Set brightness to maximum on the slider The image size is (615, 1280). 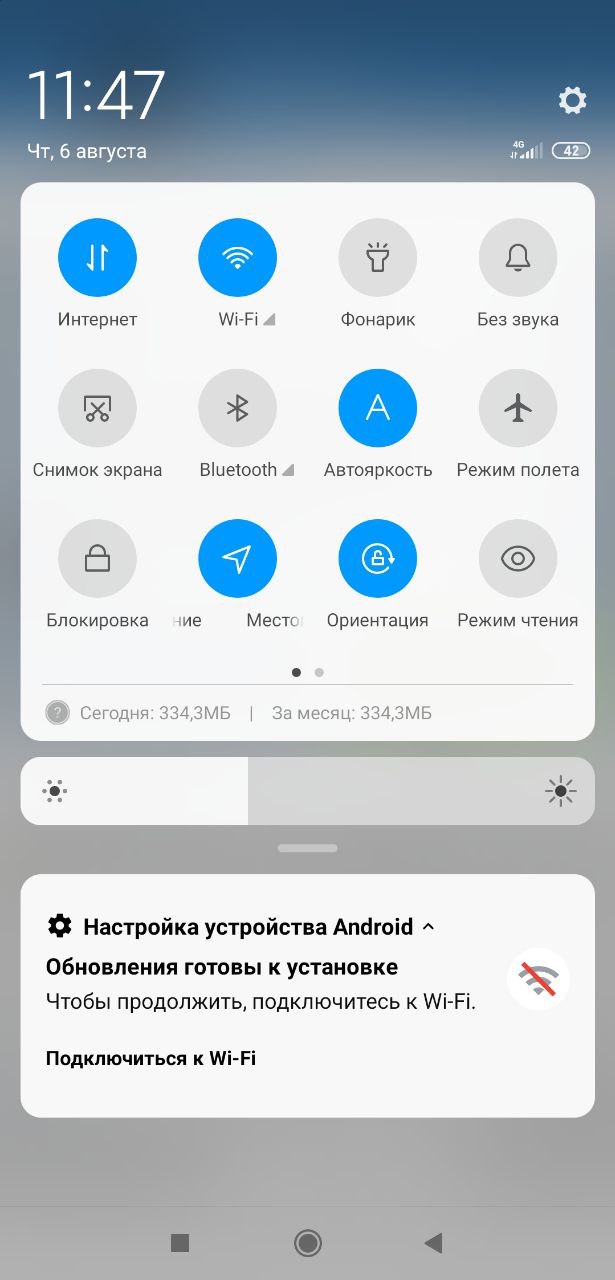click(x=580, y=792)
